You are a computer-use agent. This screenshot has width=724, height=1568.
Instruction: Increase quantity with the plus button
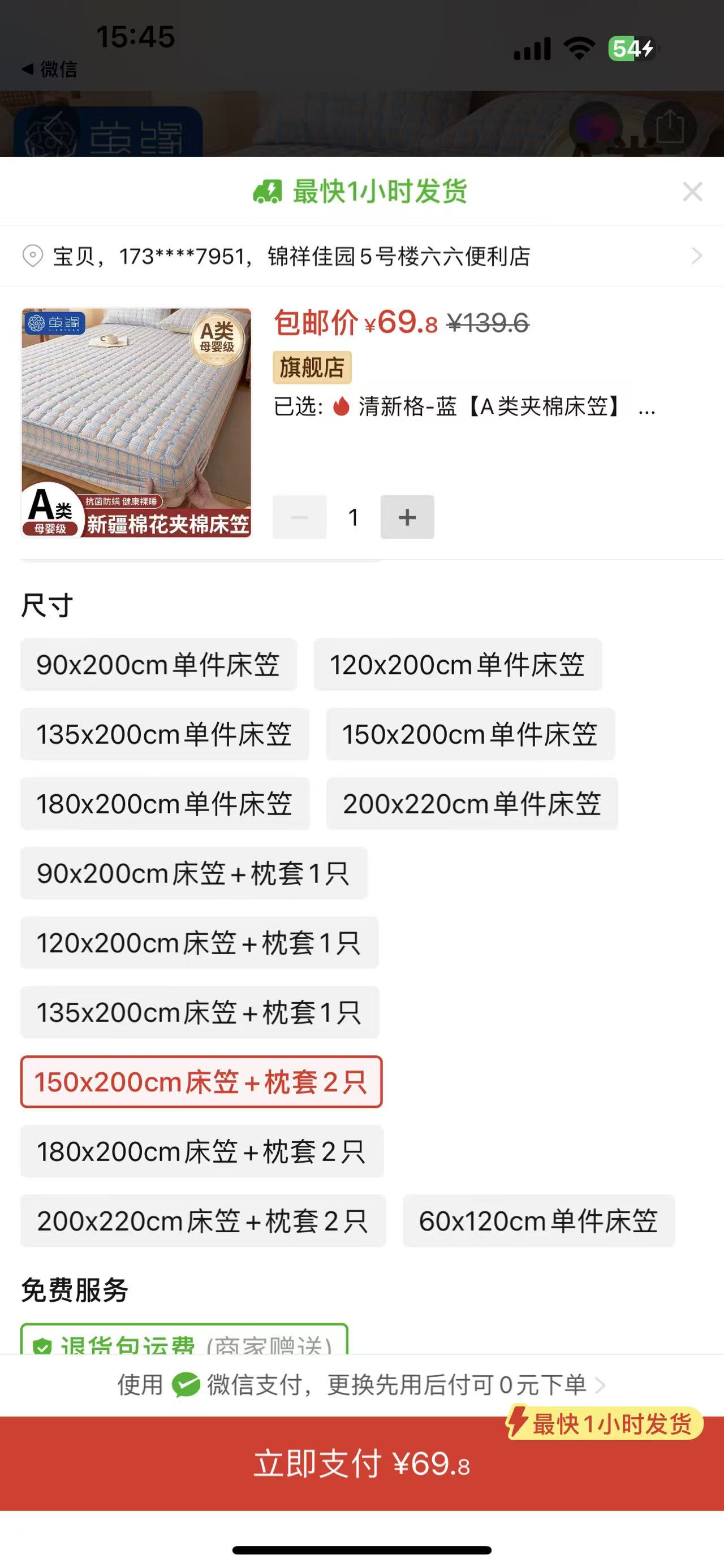(x=407, y=517)
